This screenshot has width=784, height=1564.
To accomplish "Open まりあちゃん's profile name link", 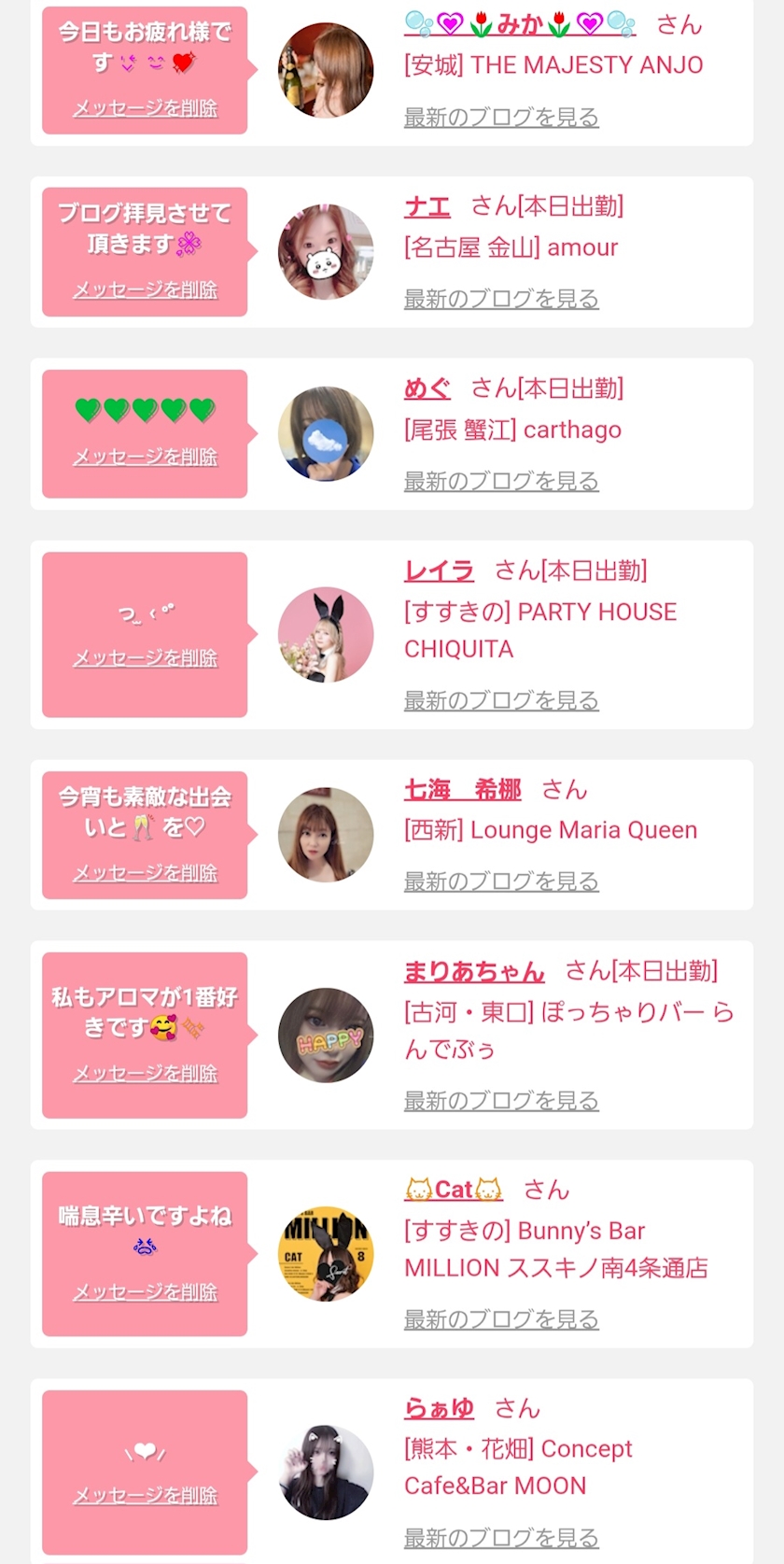I will click(x=474, y=972).
